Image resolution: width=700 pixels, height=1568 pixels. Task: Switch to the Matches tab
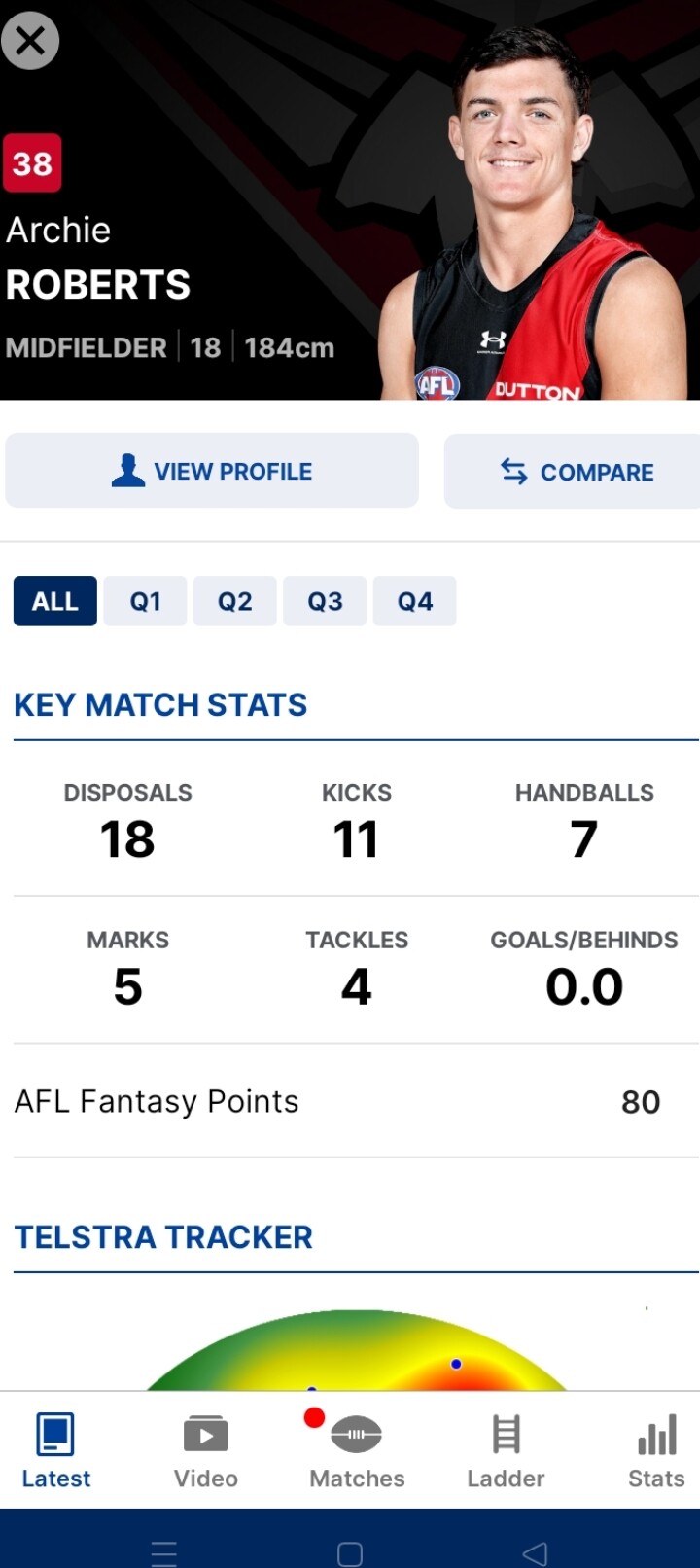(x=357, y=1451)
